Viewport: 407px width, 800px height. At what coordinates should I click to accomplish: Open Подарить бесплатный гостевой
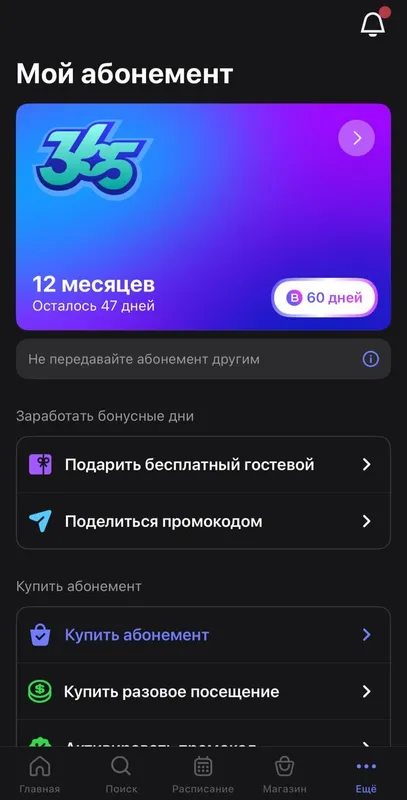[x=204, y=465]
